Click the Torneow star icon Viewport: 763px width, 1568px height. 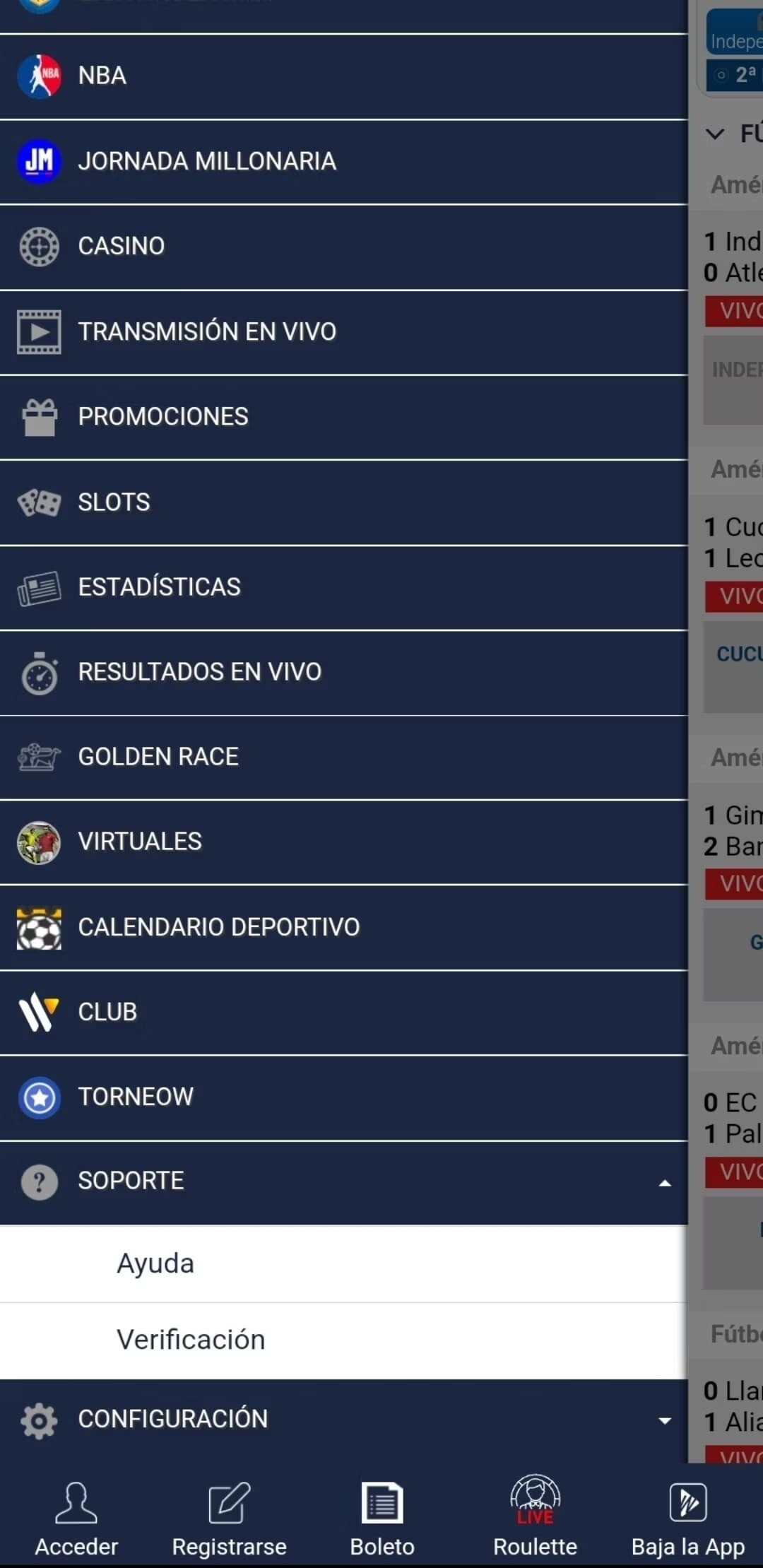tap(39, 1096)
